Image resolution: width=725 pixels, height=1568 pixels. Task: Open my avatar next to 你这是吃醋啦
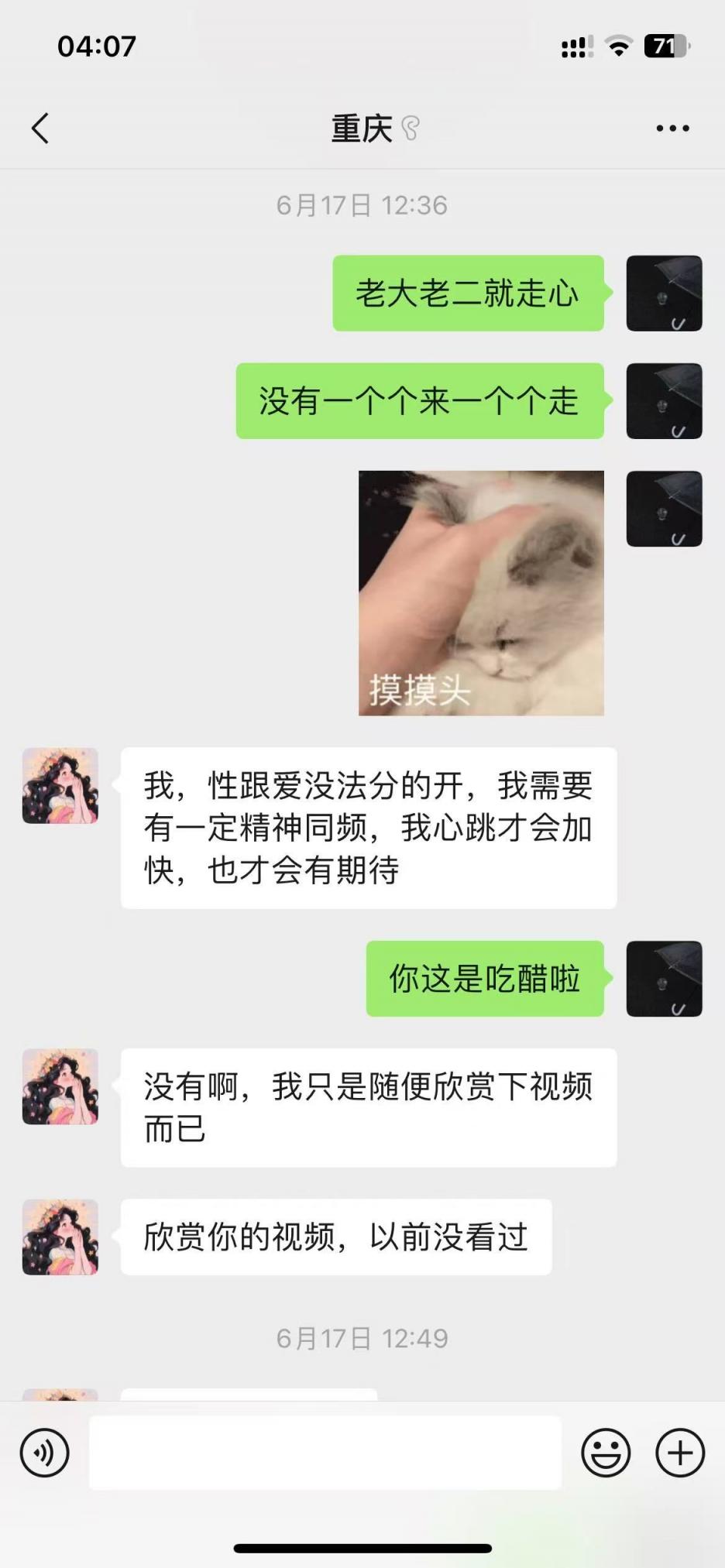pos(664,979)
